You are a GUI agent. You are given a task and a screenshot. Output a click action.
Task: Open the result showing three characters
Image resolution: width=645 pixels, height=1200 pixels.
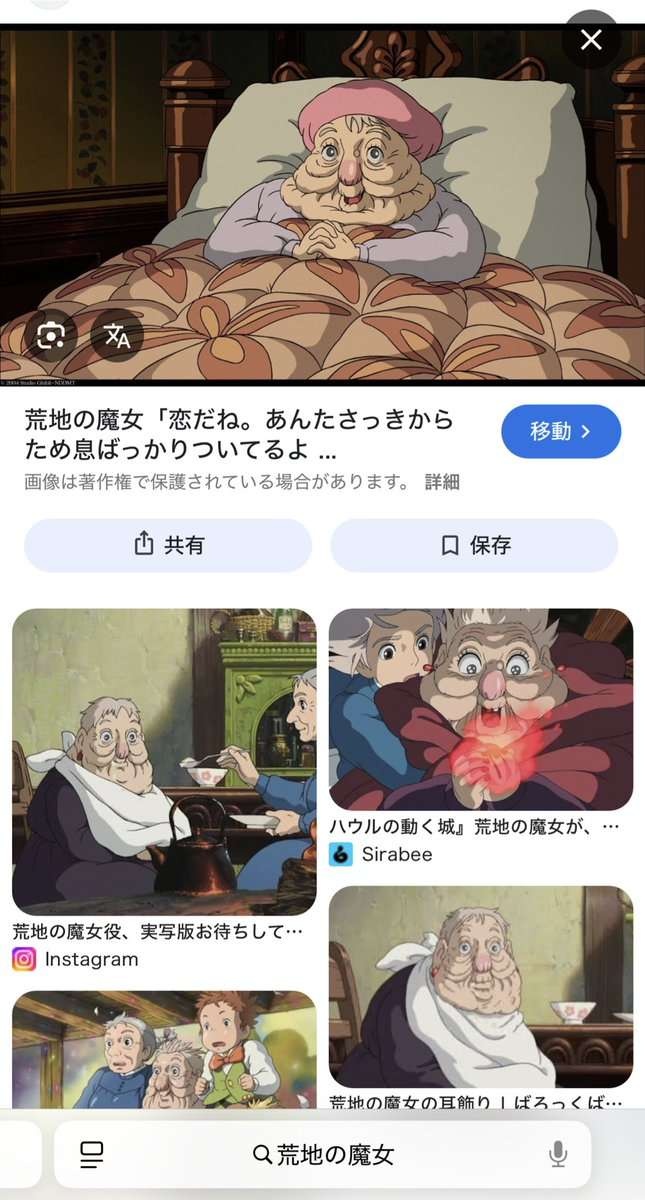coord(164,1050)
